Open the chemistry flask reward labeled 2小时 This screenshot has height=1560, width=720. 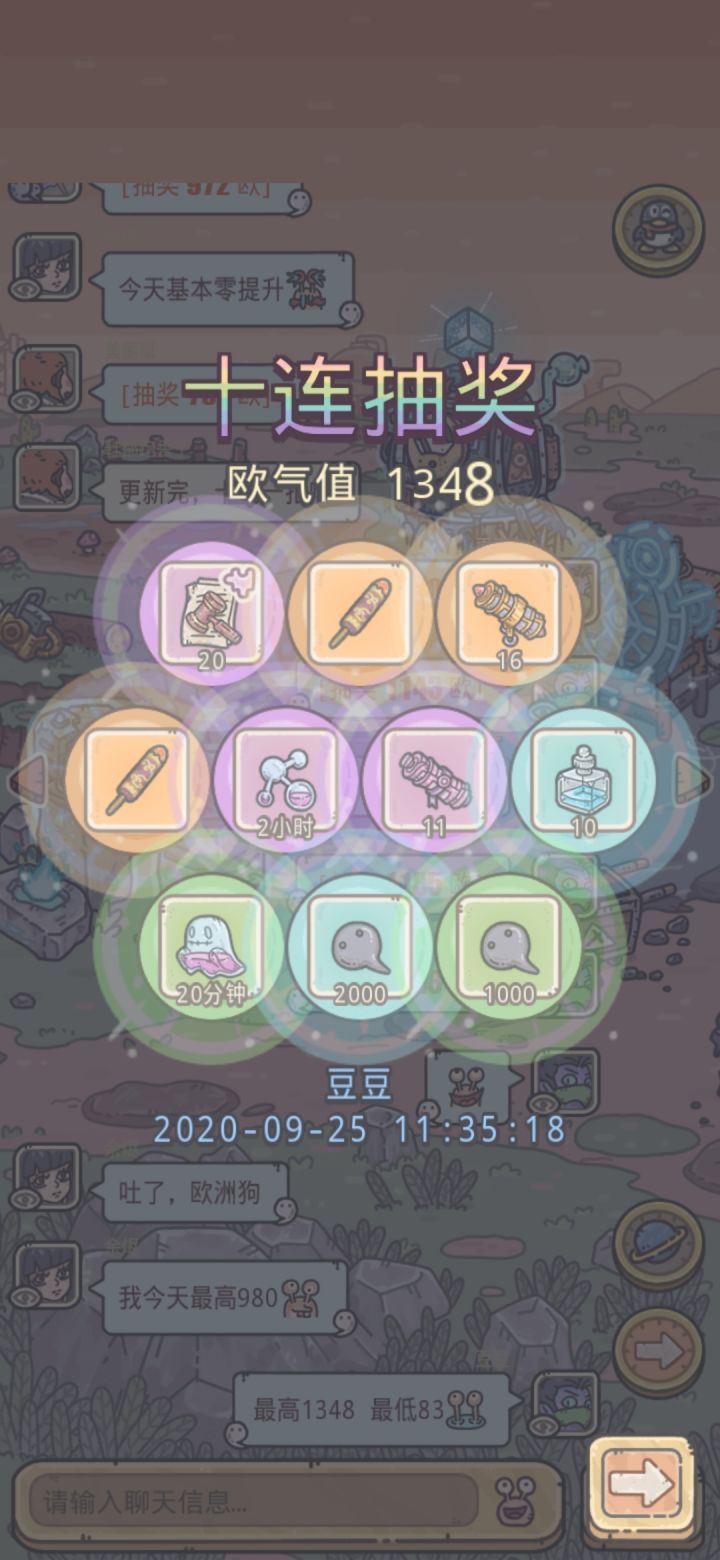tap(285, 785)
